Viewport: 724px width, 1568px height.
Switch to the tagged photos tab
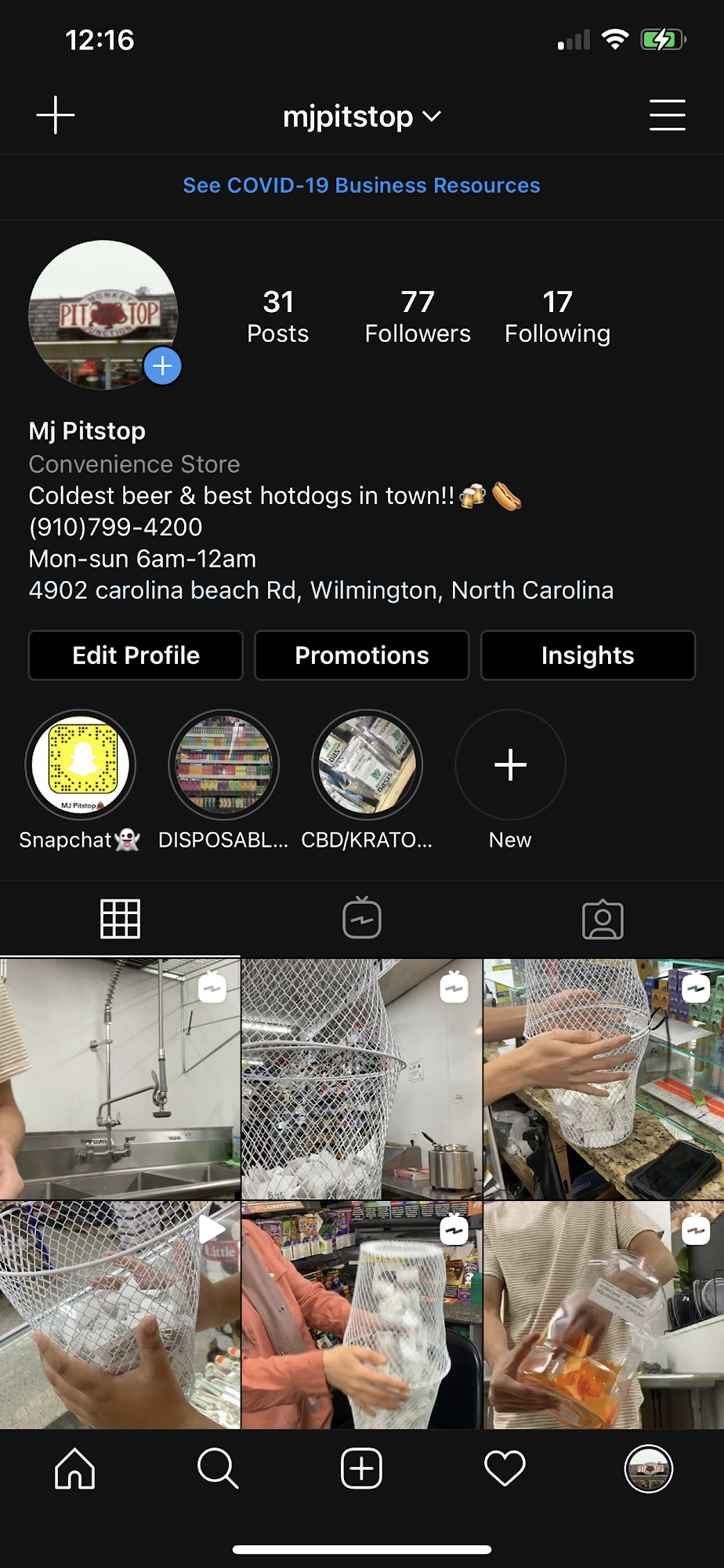603,919
